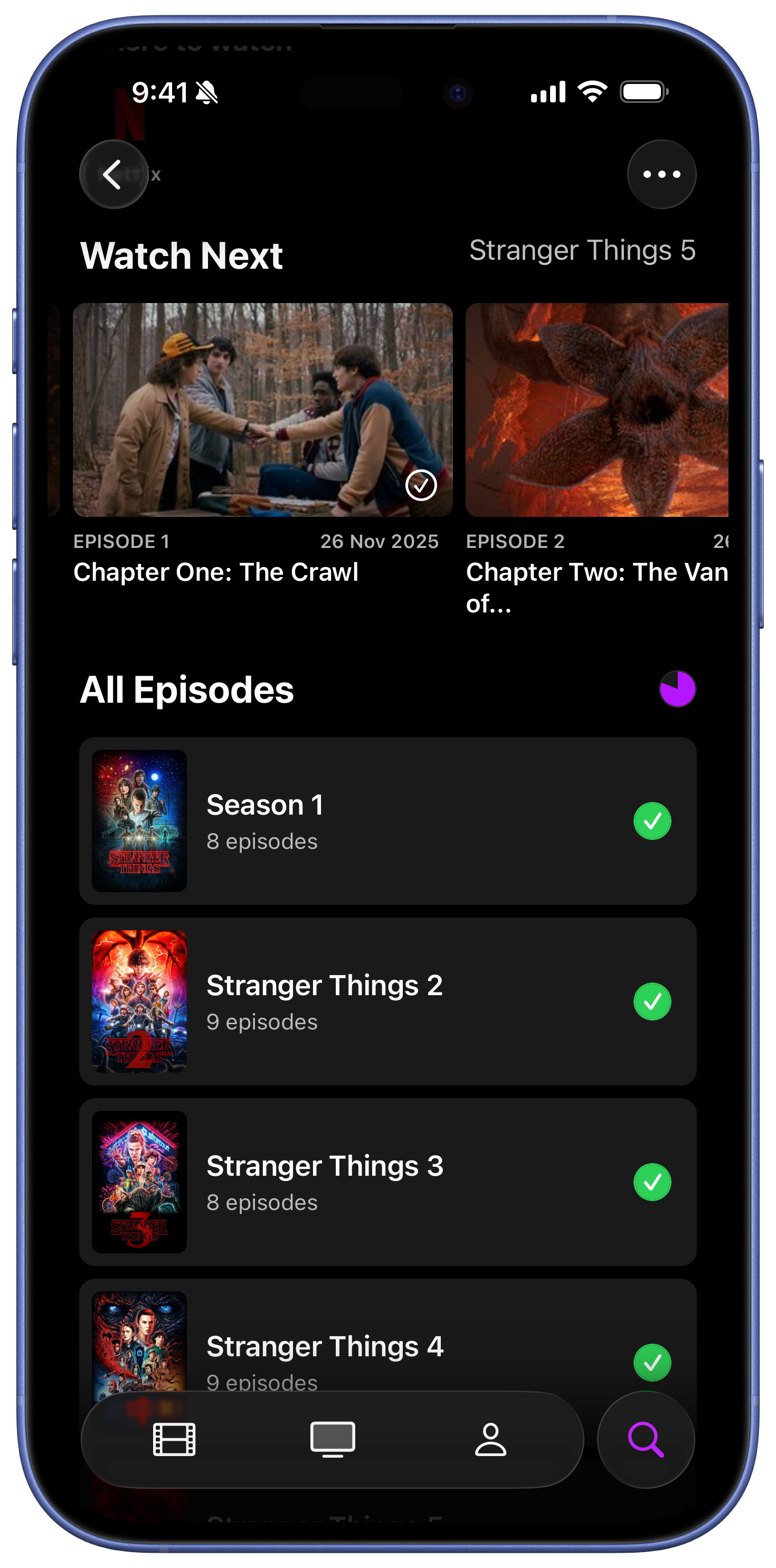Switch to the movies film-strip tab
Image resolution: width=776 pixels, height=1568 pixels.
(x=174, y=1440)
